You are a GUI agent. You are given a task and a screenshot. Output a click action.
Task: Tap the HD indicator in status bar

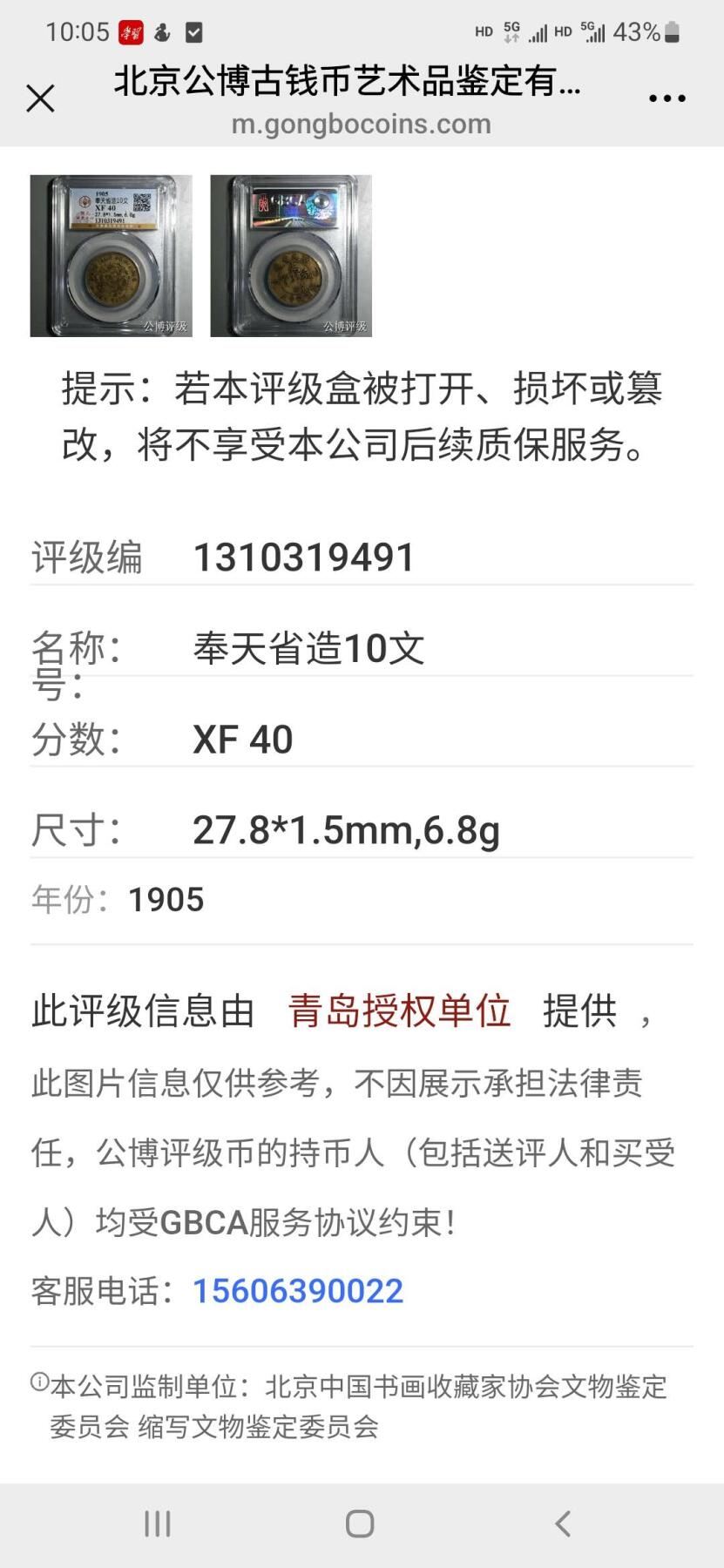tap(483, 33)
